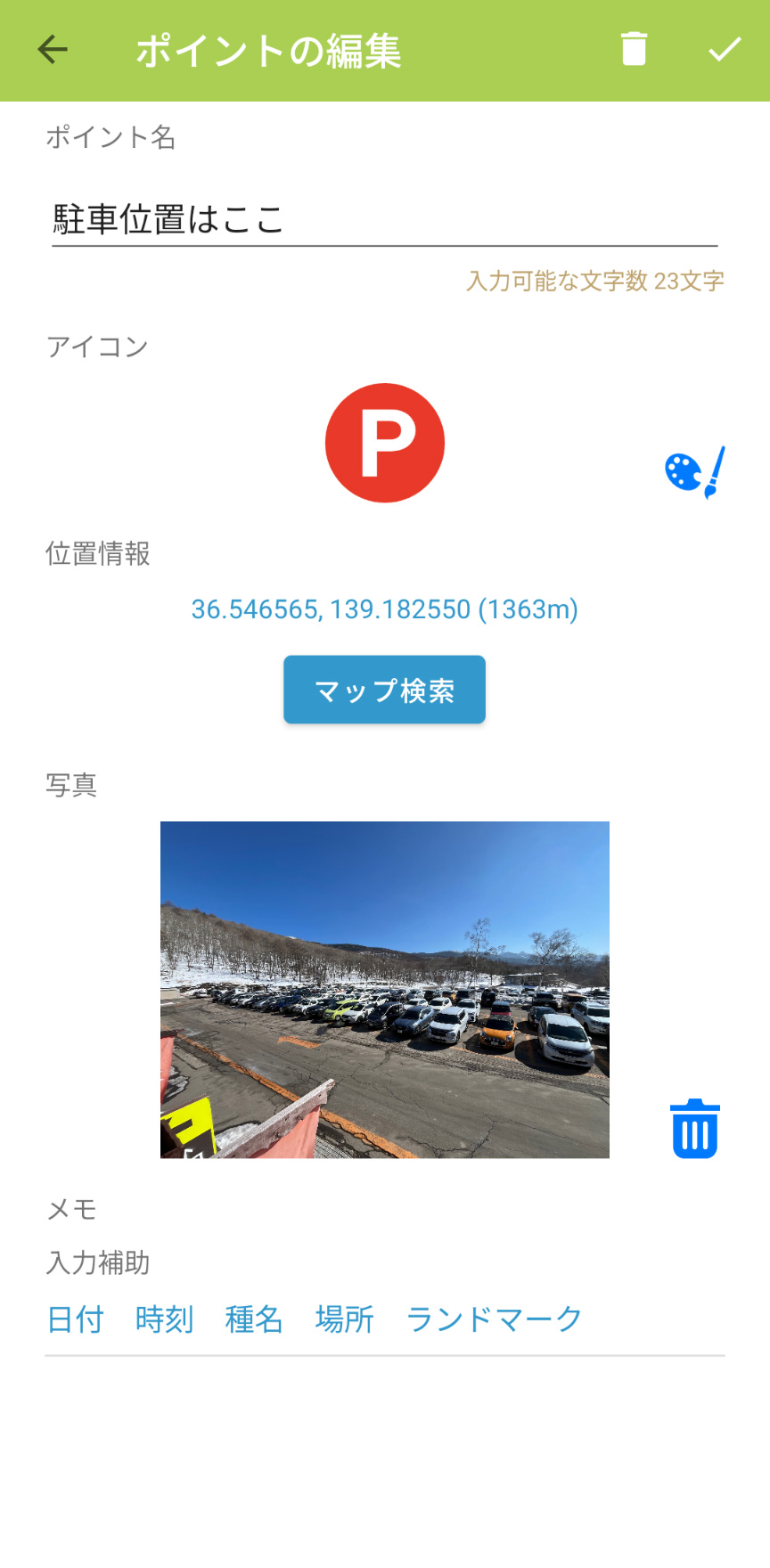
Task: Open the coordinates link 36.546565, 139.182550
Action: coord(384,609)
